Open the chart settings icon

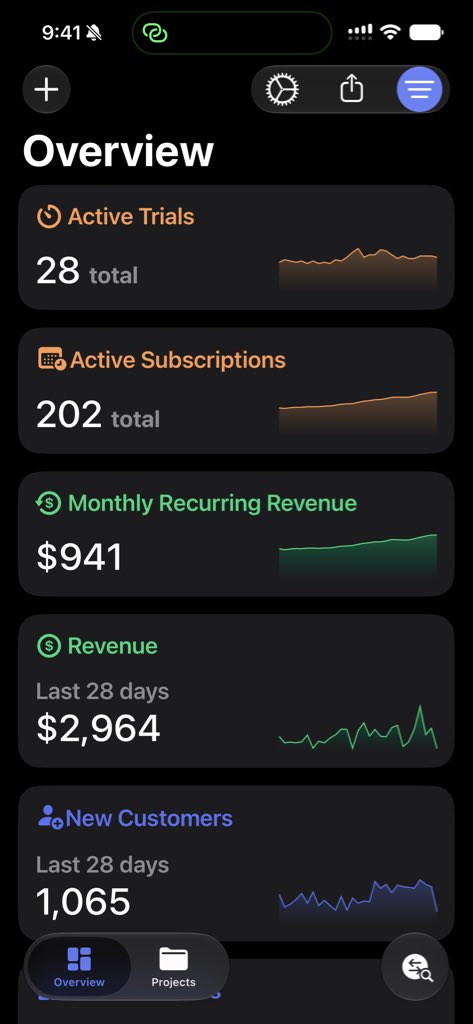point(282,89)
